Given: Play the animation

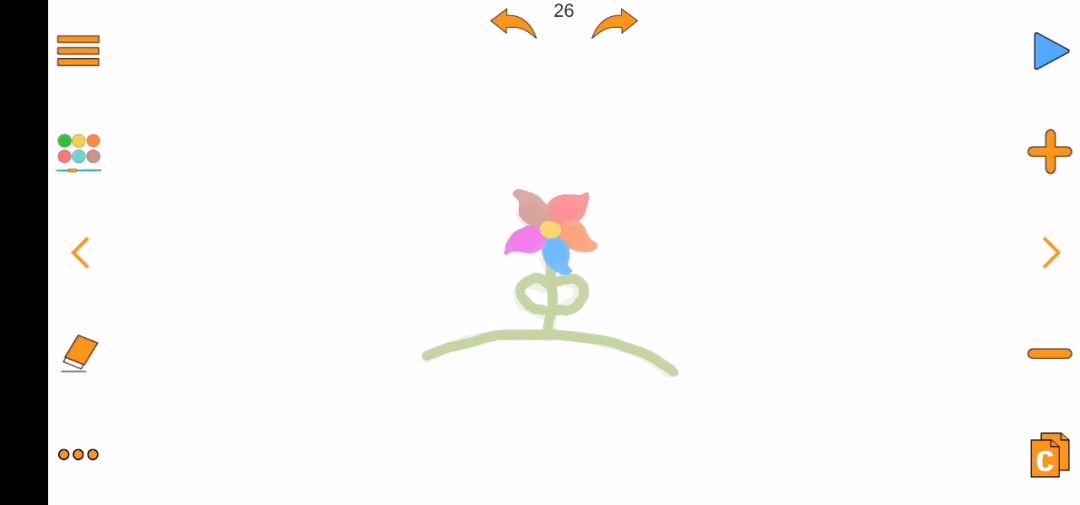Looking at the screenshot, I should pos(1050,51).
